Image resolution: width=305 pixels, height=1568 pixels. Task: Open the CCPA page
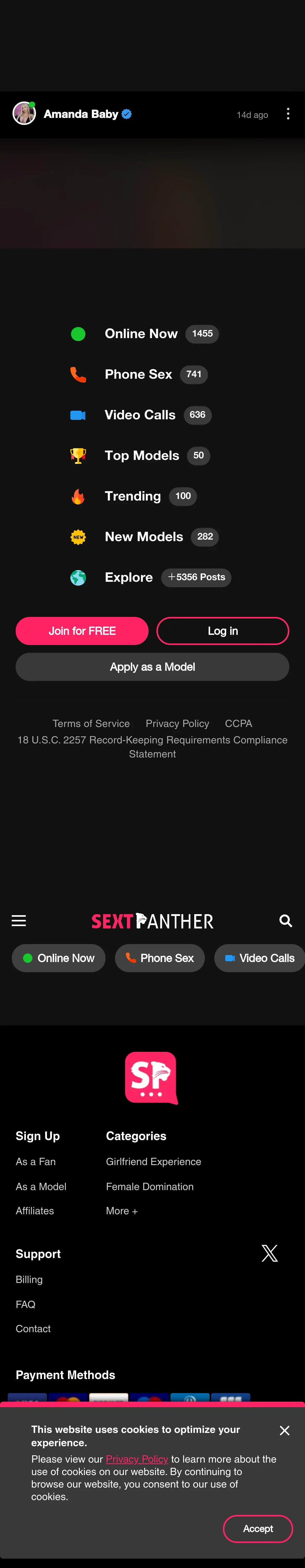click(x=239, y=723)
